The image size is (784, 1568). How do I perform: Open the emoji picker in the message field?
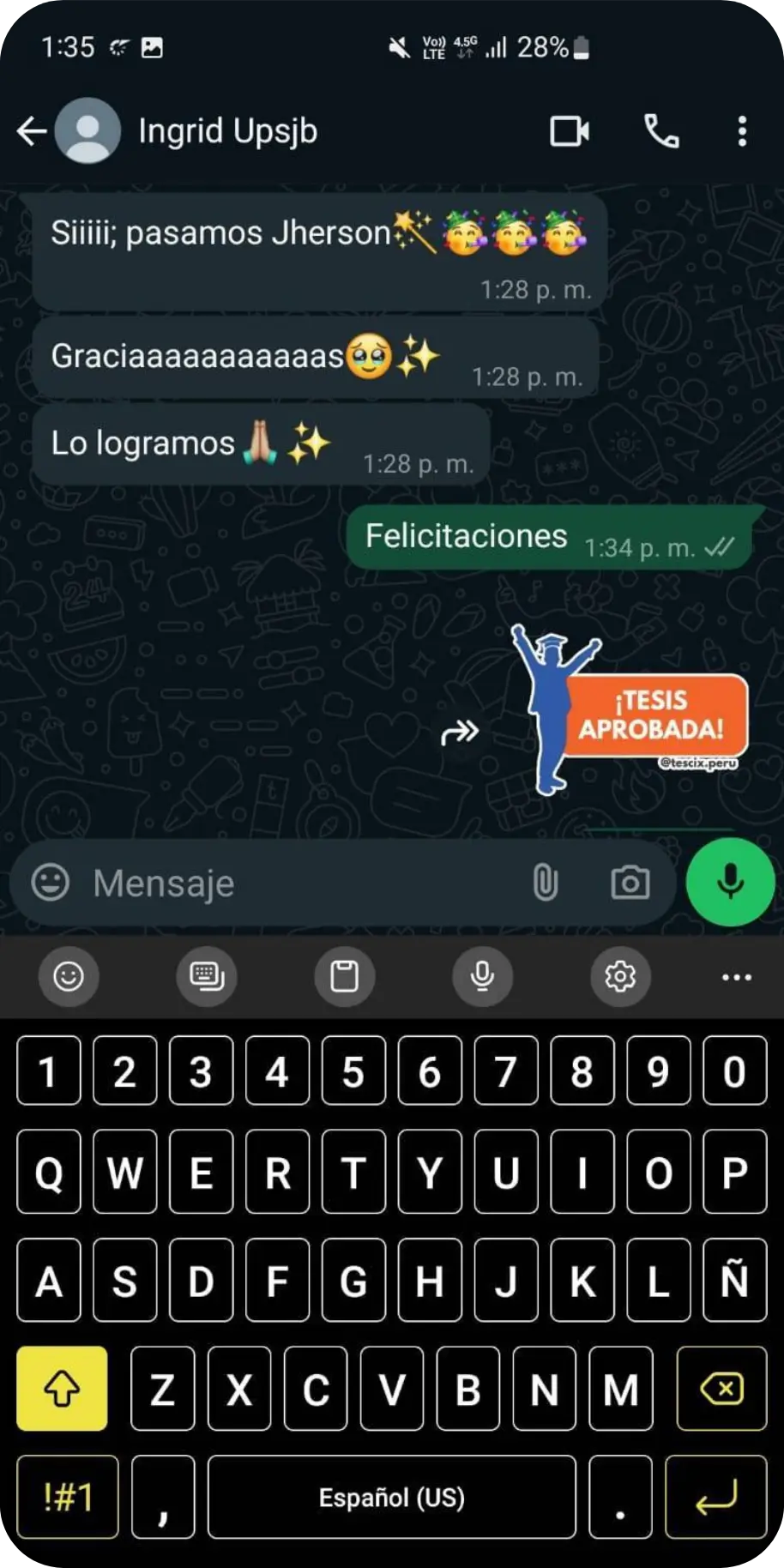pyautogui.click(x=49, y=882)
